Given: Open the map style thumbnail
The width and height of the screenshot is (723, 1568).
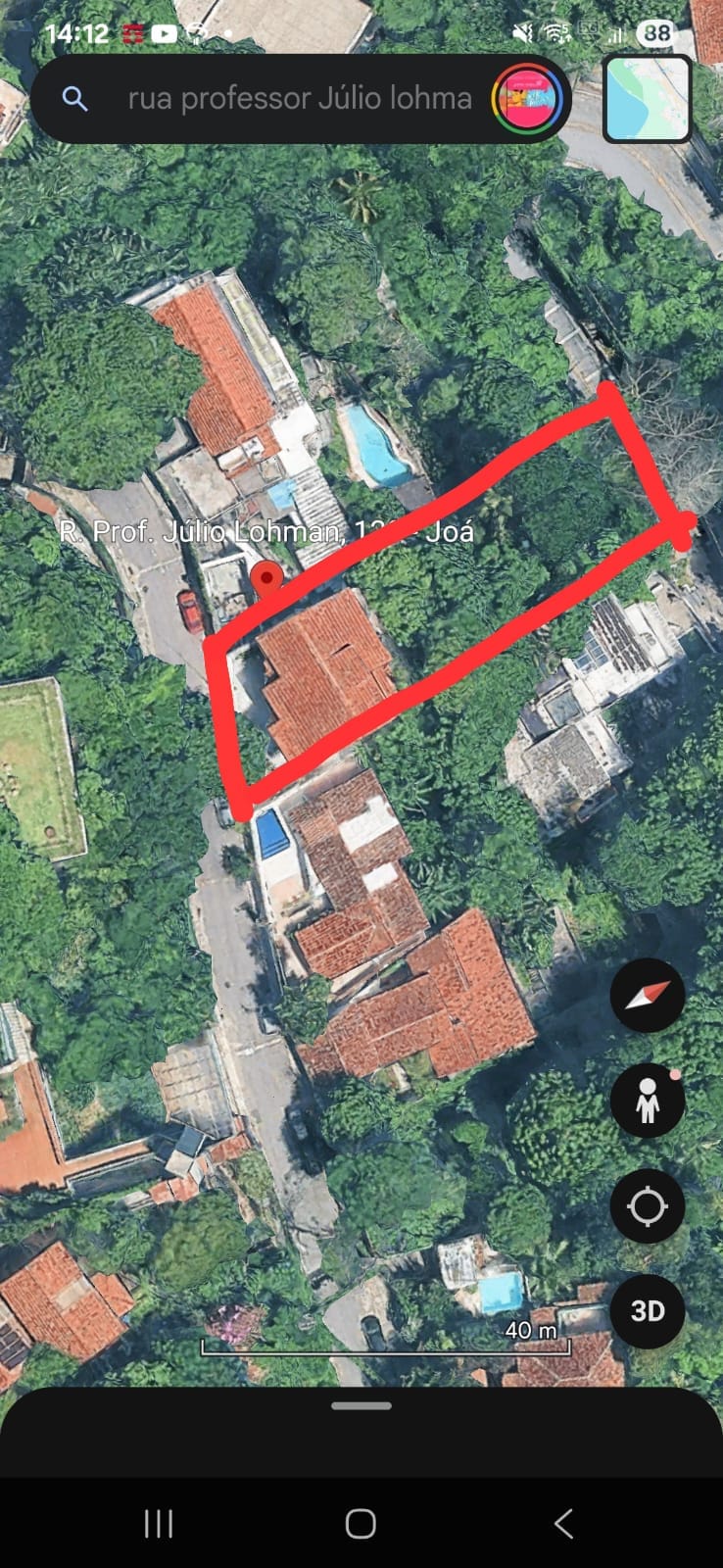Looking at the screenshot, I should [x=647, y=99].
